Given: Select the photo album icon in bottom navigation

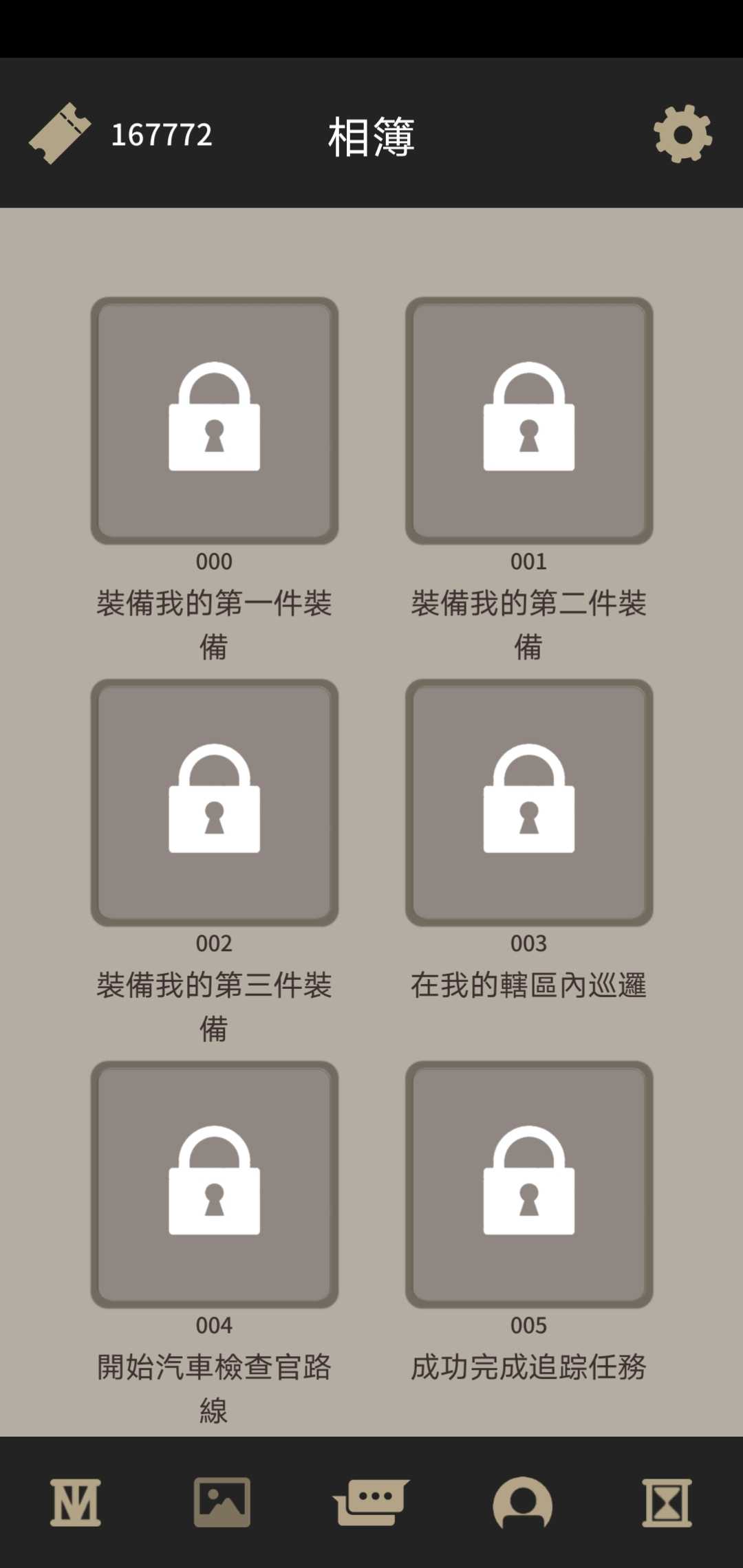Looking at the screenshot, I should click(223, 1503).
